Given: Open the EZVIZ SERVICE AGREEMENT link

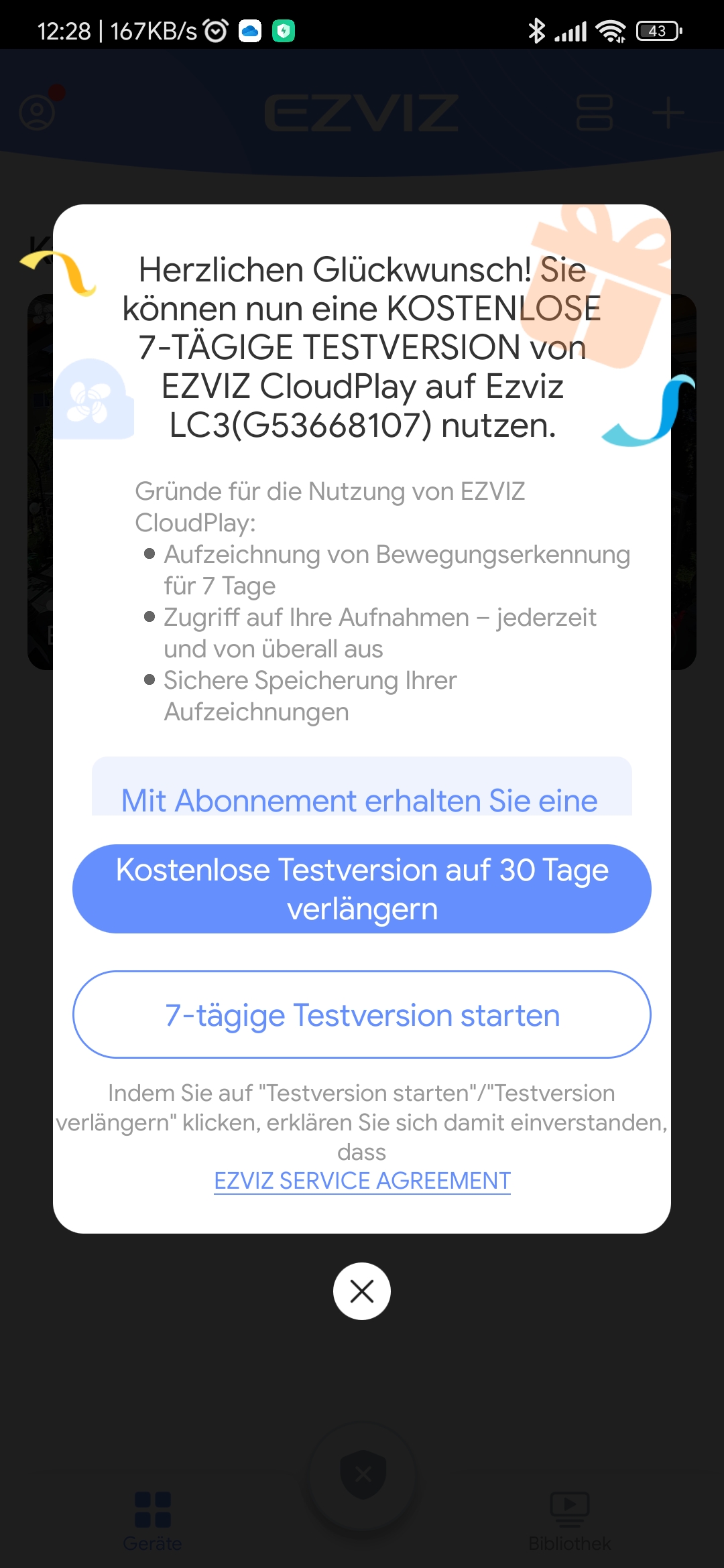Looking at the screenshot, I should pyautogui.click(x=362, y=1181).
